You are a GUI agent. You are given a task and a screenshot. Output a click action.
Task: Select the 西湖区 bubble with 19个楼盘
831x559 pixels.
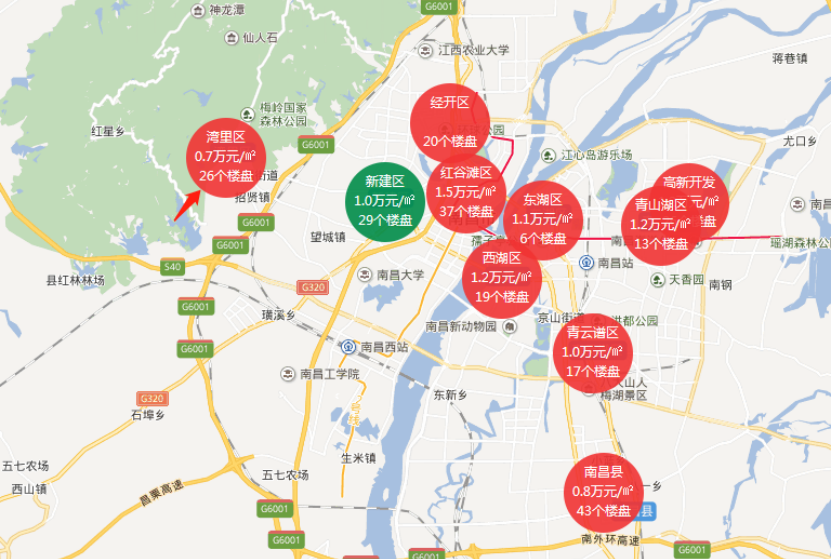click(501, 278)
